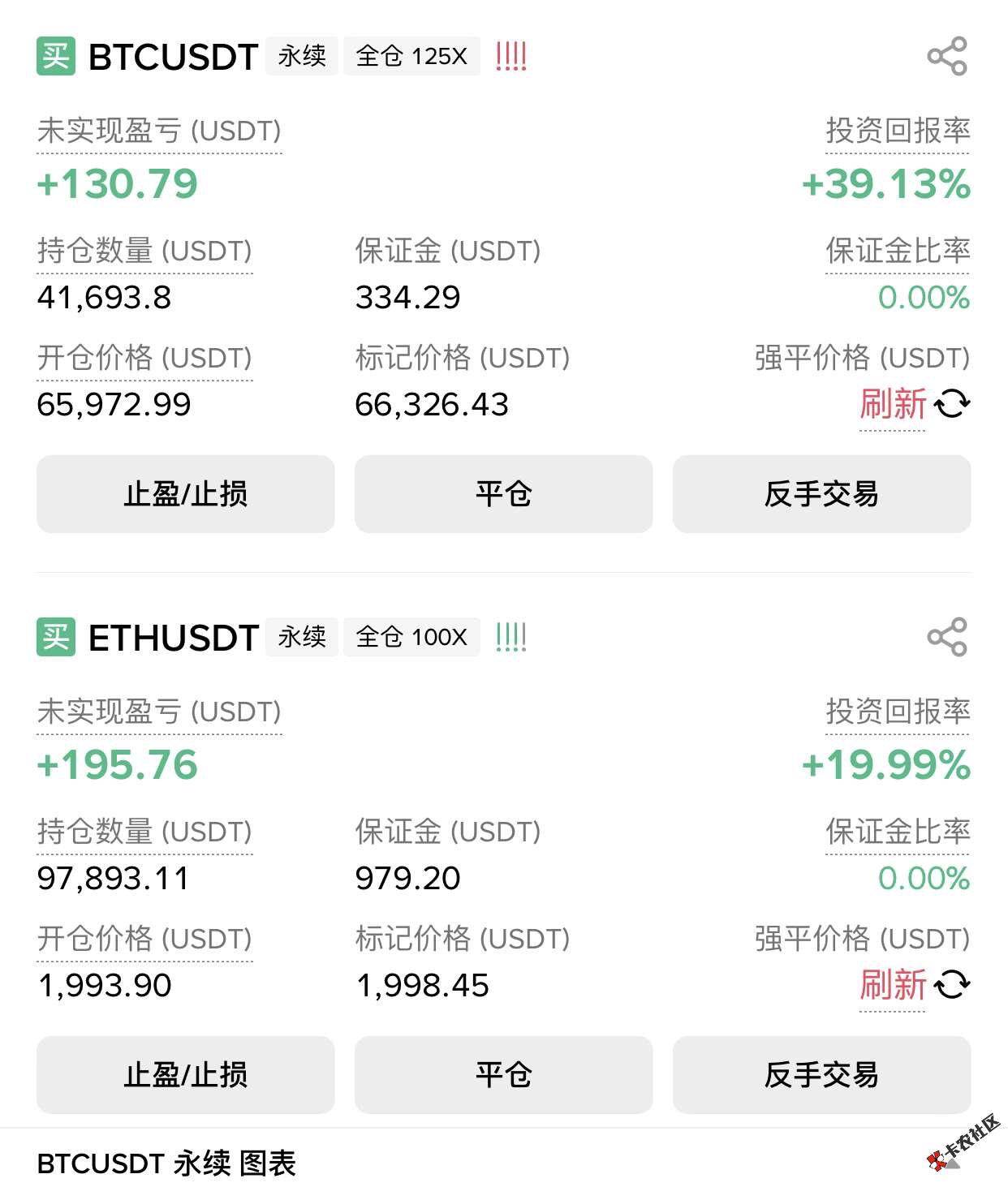Refresh the ETHUSDT liquidation price
Viewport: 1008px width, 1187px height.
tap(914, 985)
